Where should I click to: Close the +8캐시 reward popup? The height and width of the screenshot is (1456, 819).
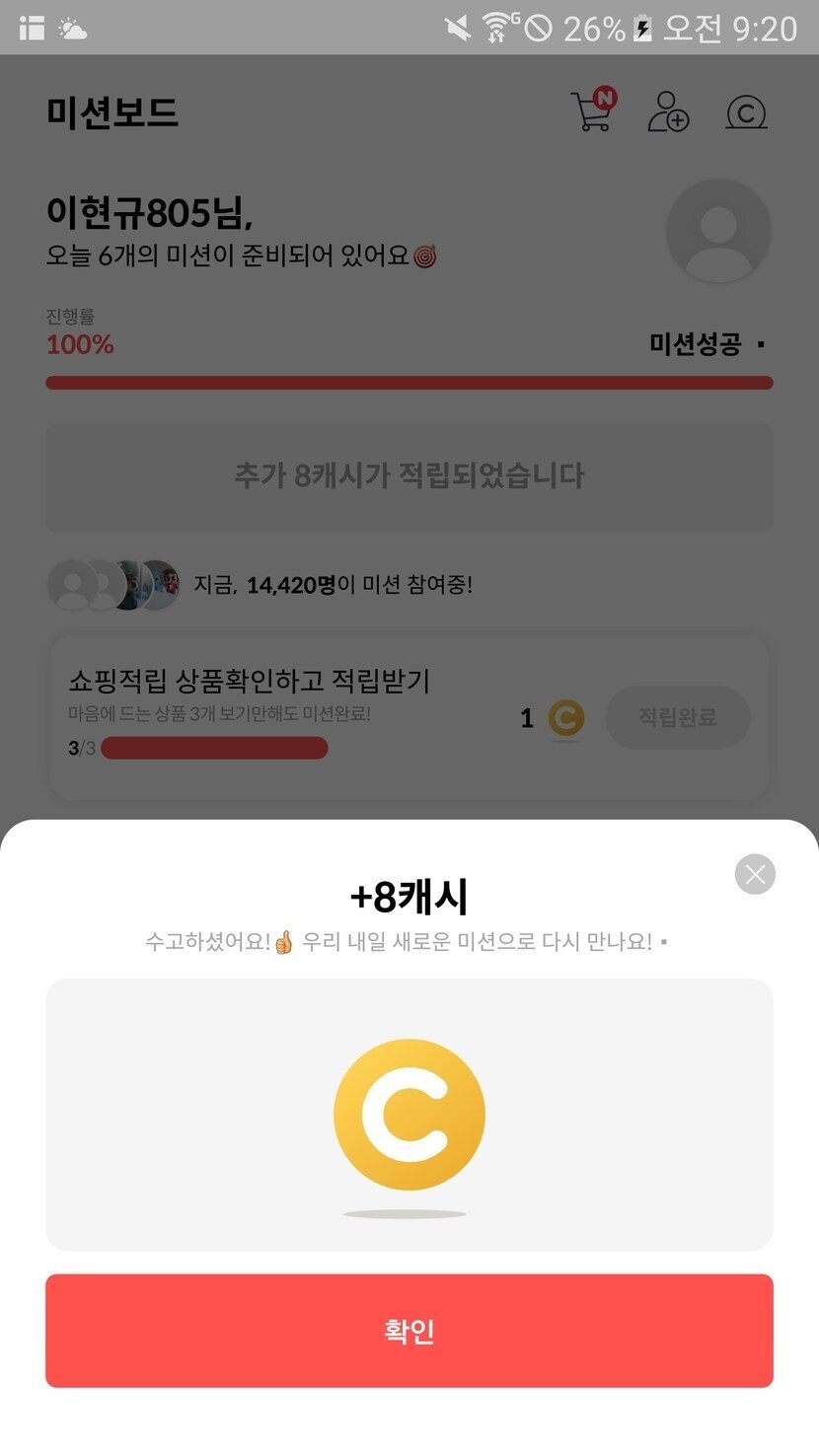pos(755,874)
